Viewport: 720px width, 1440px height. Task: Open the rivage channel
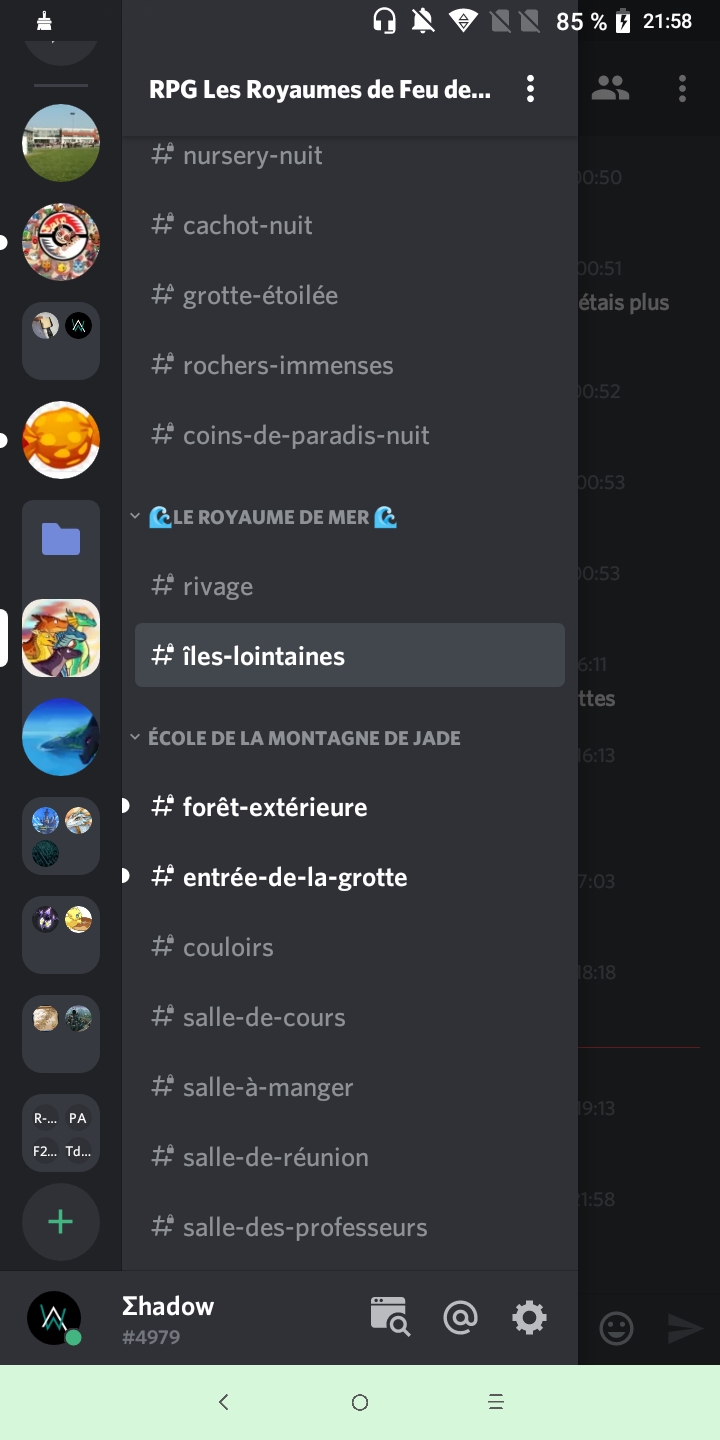[217, 587]
